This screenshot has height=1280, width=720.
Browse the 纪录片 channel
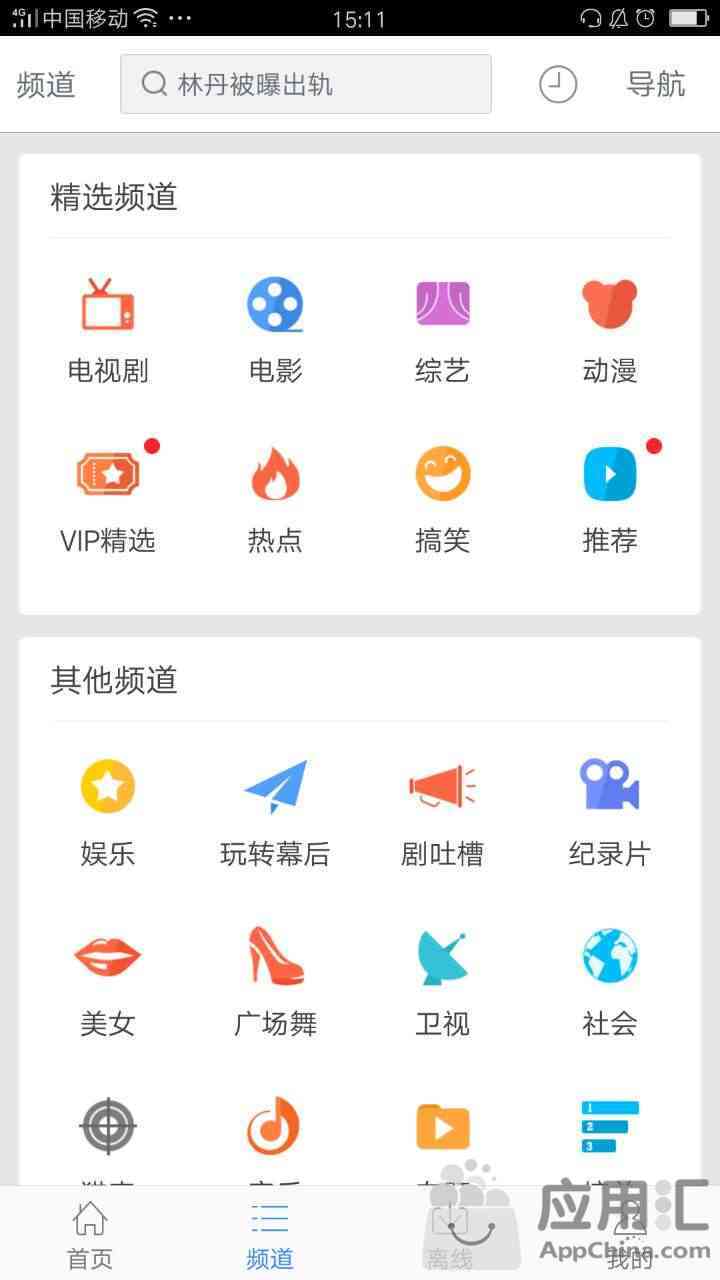tap(609, 814)
